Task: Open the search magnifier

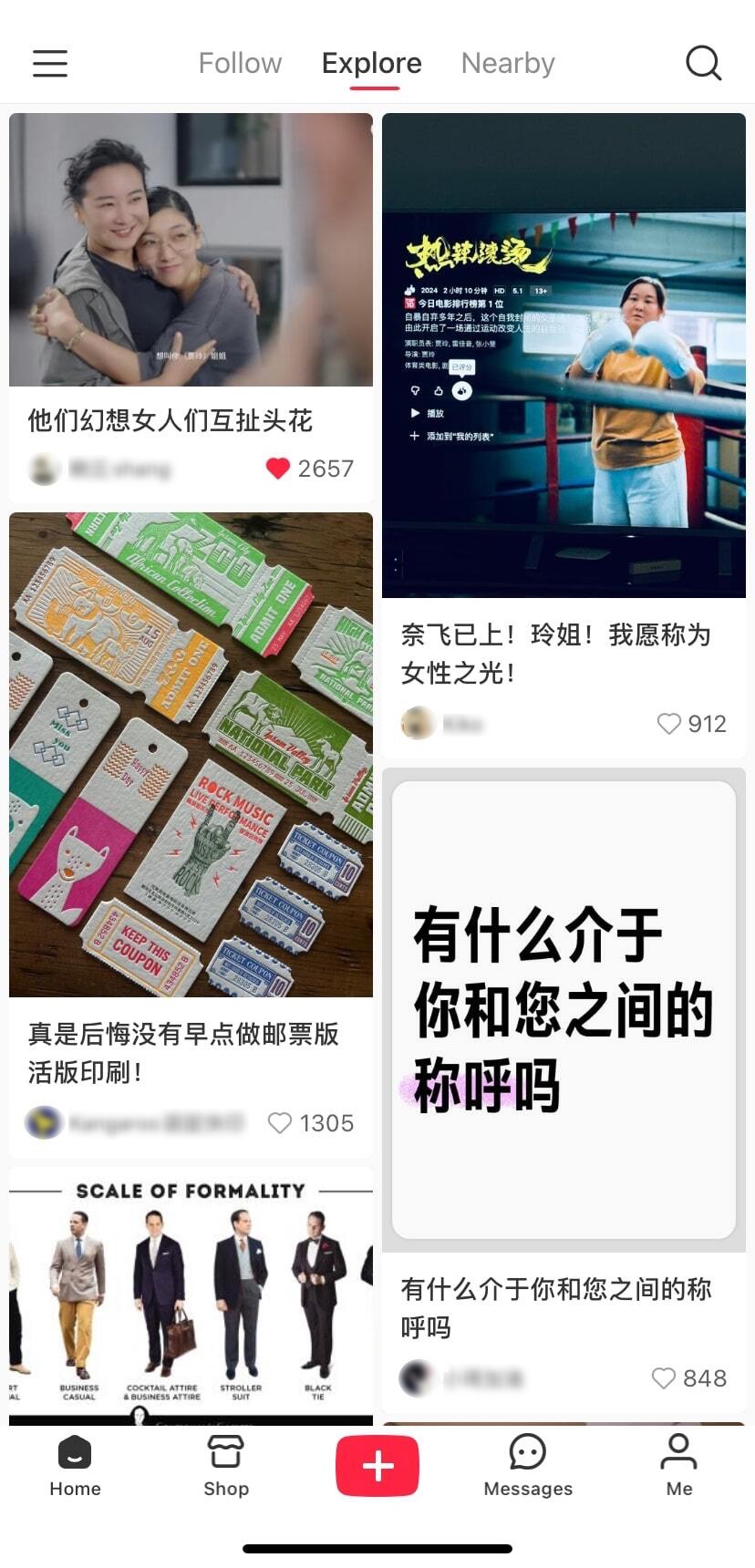Action: tap(703, 63)
